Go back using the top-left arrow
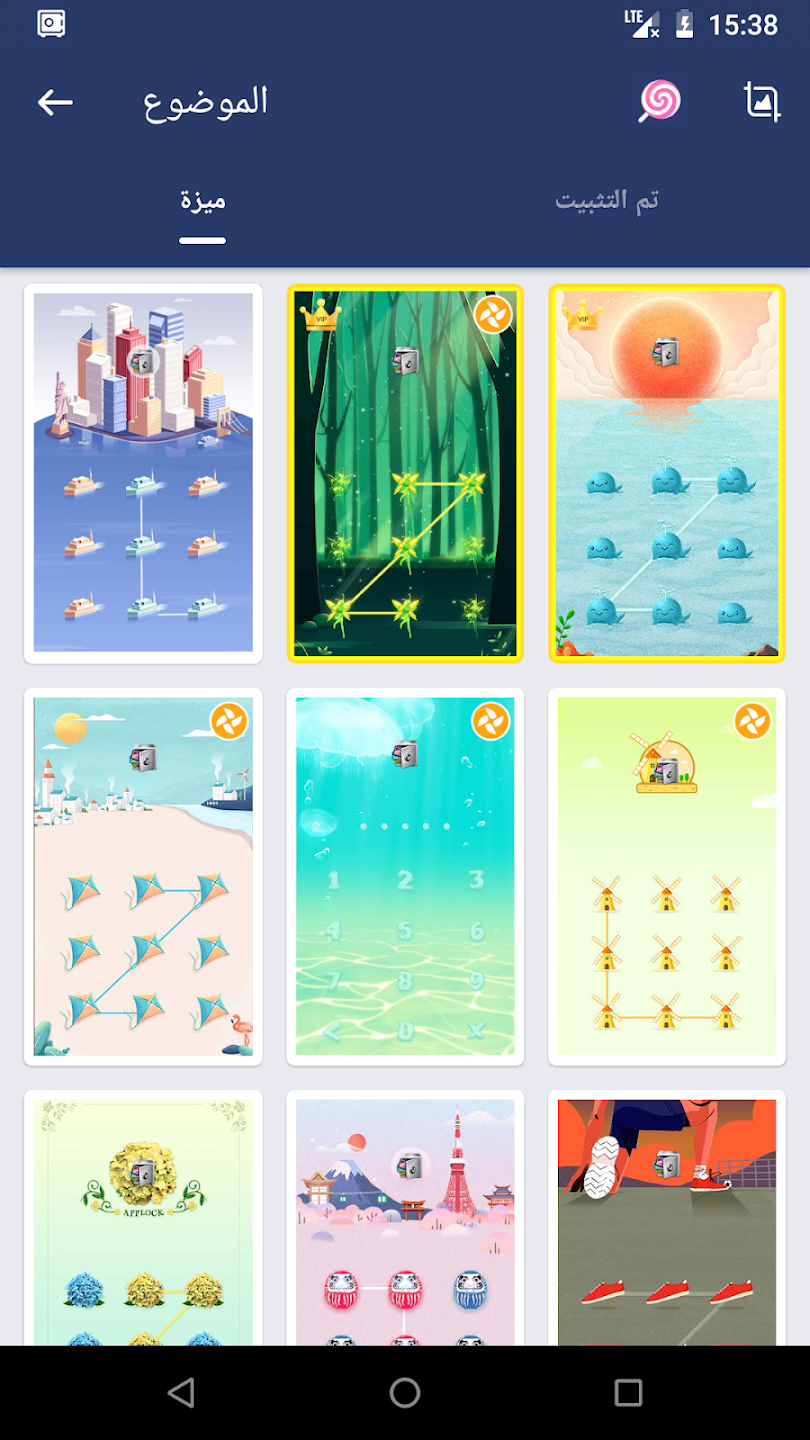The width and height of the screenshot is (810, 1440). coord(55,102)
